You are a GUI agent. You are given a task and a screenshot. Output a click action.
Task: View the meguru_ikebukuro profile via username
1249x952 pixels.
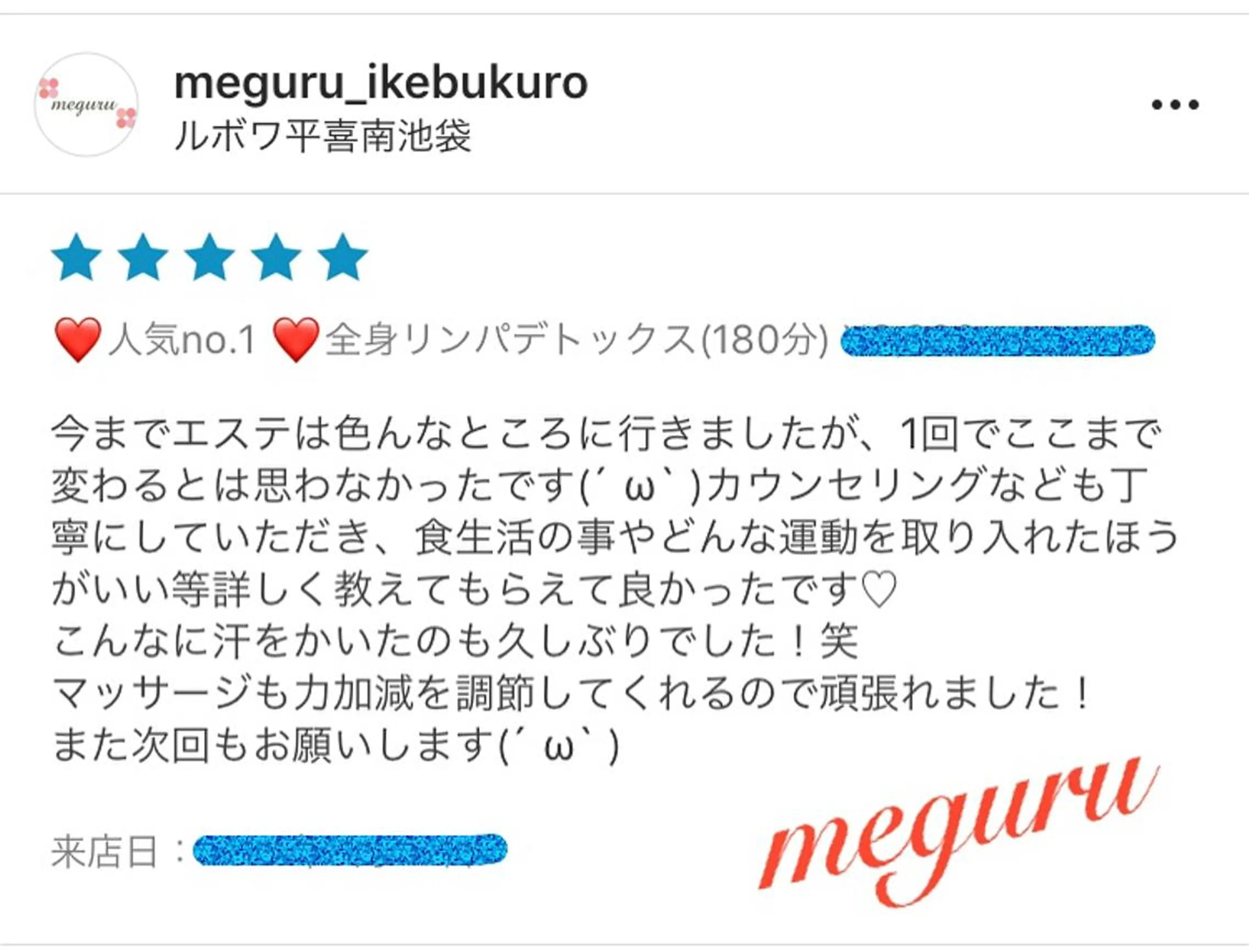tap(381, 83)
